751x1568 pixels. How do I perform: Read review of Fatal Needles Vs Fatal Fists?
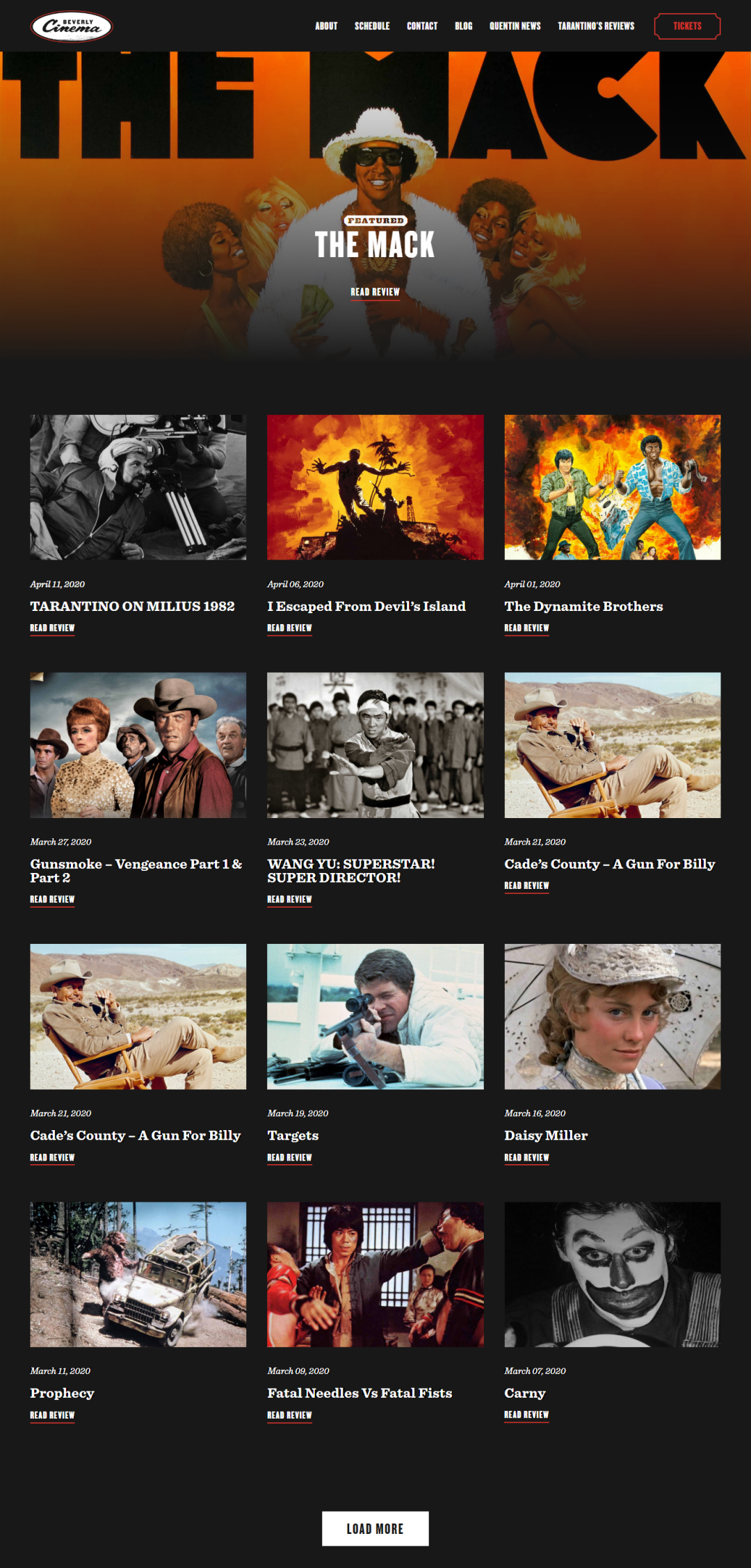[x=289, y=1414]
